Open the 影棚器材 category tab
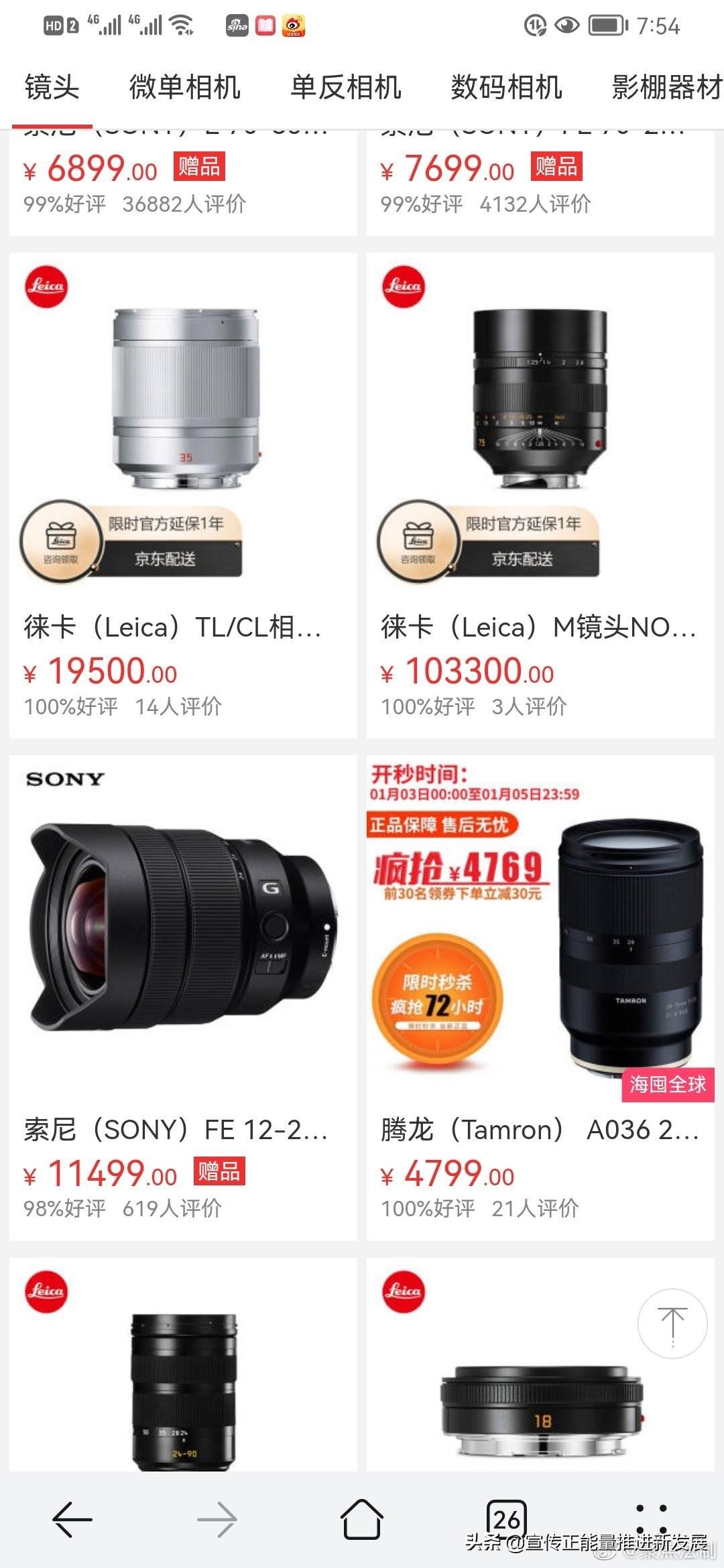This screenshot has width=724, height=1568. [x=666, y=88]
